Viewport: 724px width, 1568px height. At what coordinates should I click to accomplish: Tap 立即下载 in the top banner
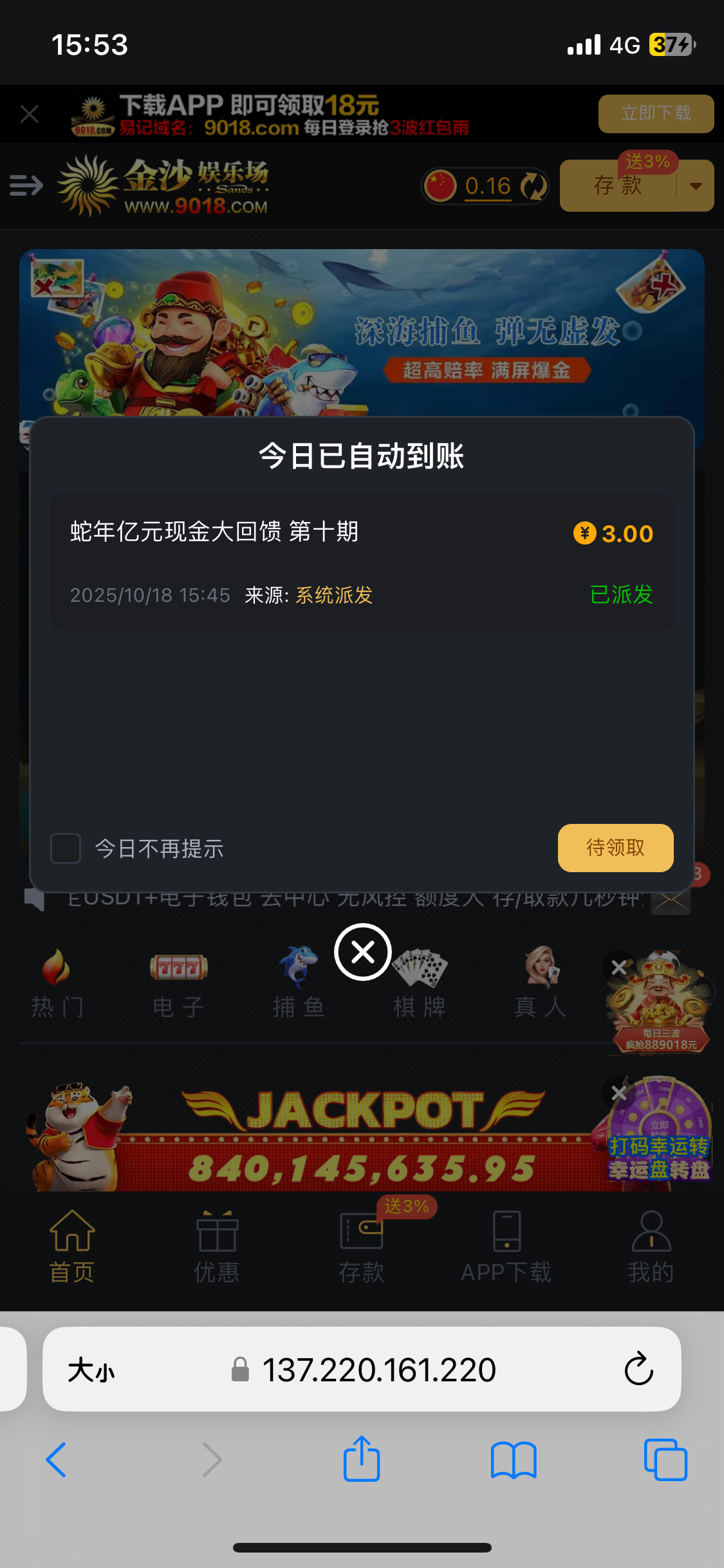[655, 113]
